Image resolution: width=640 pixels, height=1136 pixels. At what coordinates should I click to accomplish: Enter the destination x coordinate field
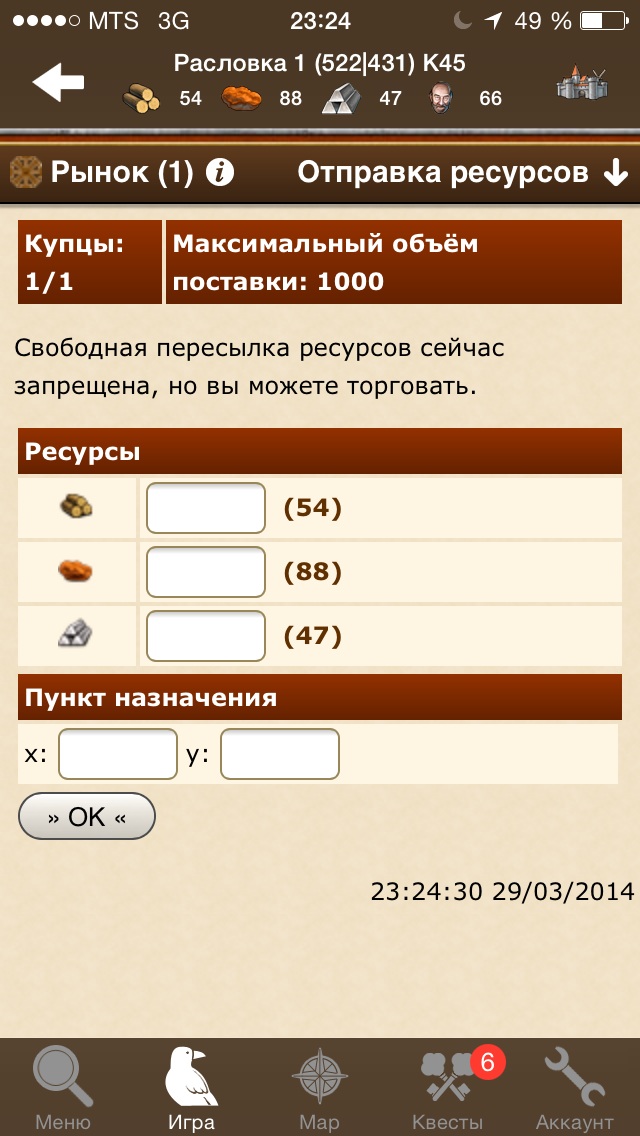(118, 754)
